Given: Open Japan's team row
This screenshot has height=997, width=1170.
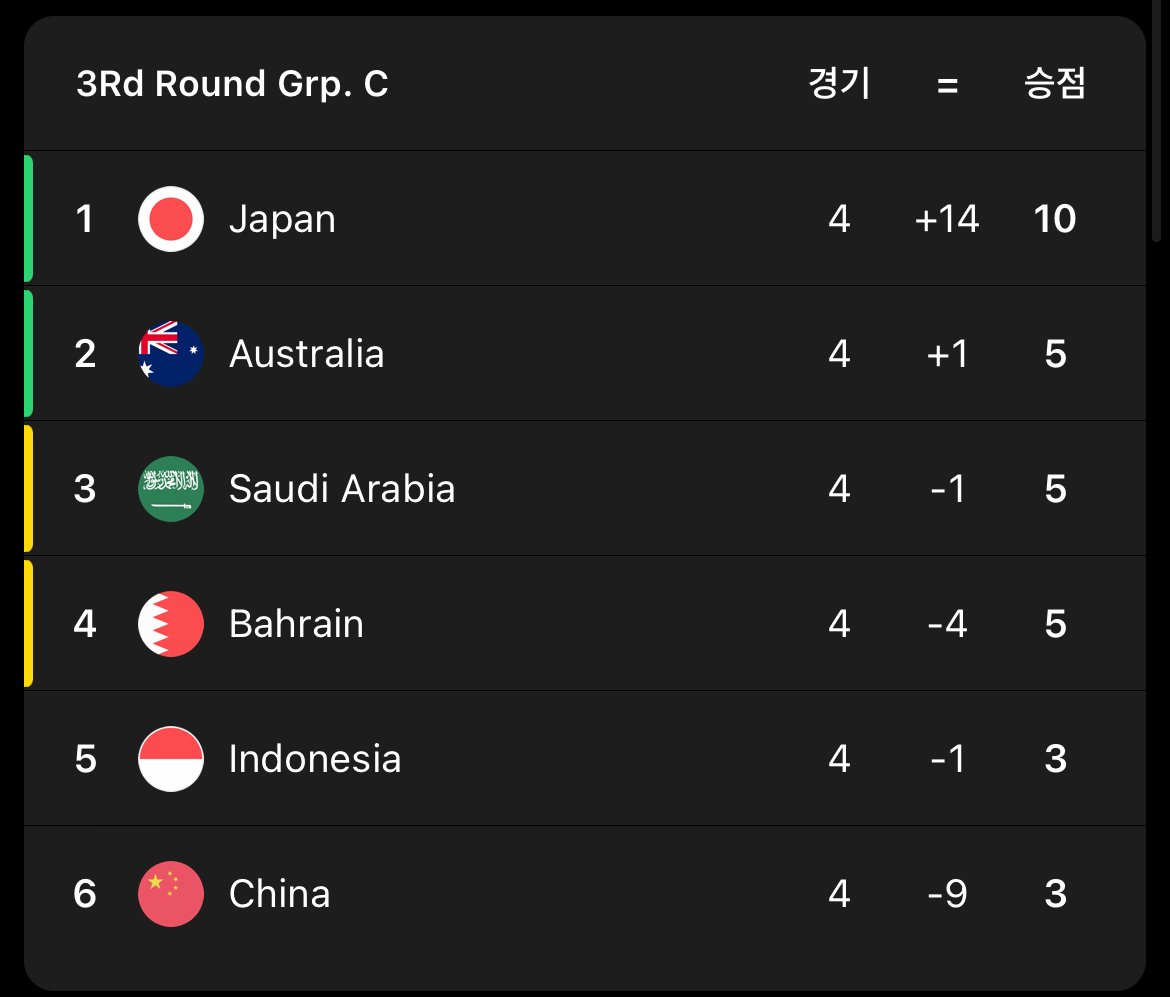Looking at the screenshot, I should pos(282,219).
